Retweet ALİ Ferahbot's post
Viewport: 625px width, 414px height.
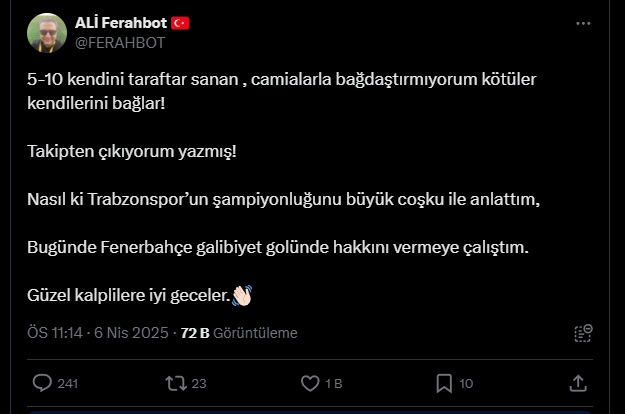tap(174, 382)
